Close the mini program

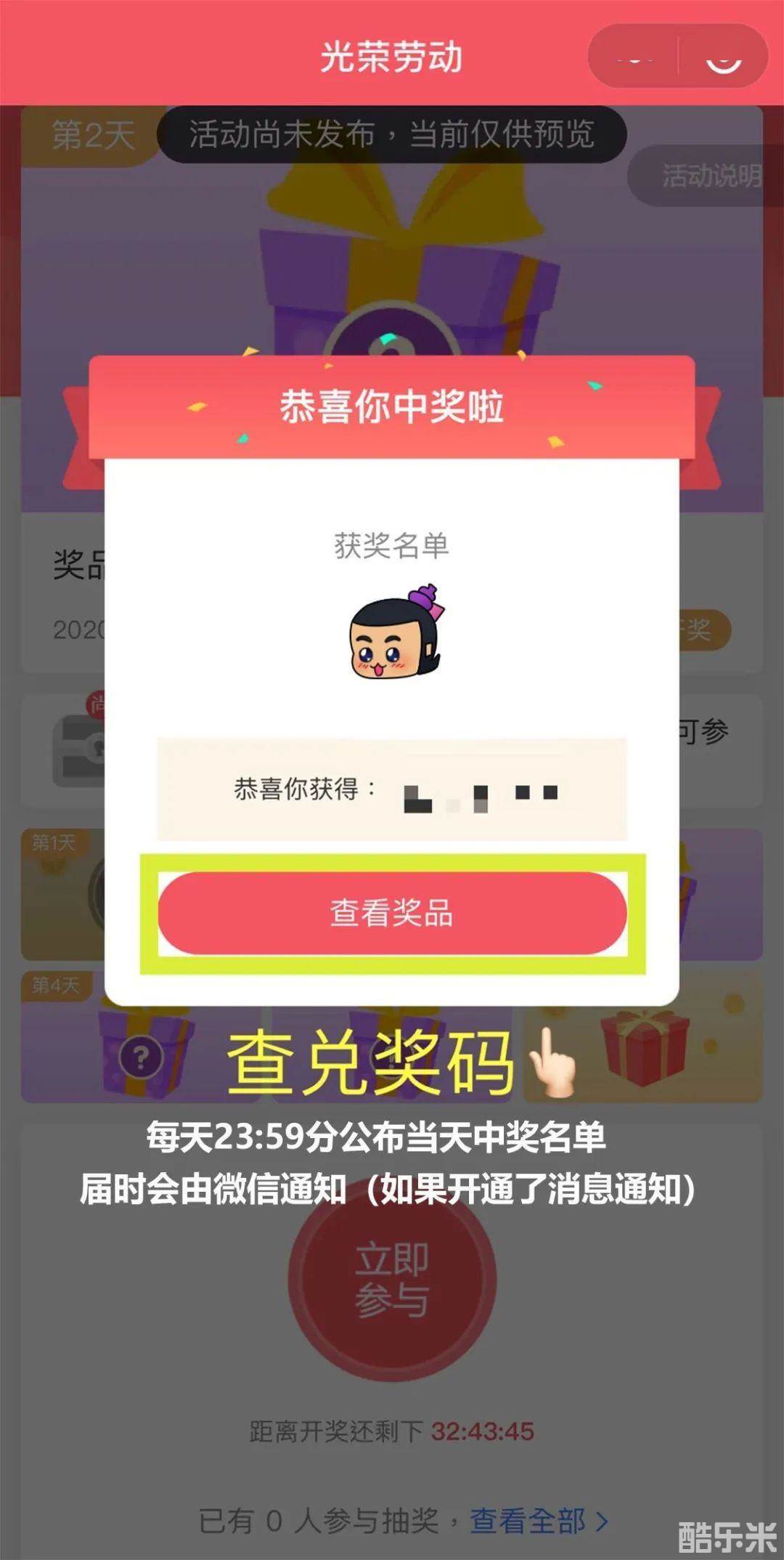pyautogui.click(x=723, y=57)
